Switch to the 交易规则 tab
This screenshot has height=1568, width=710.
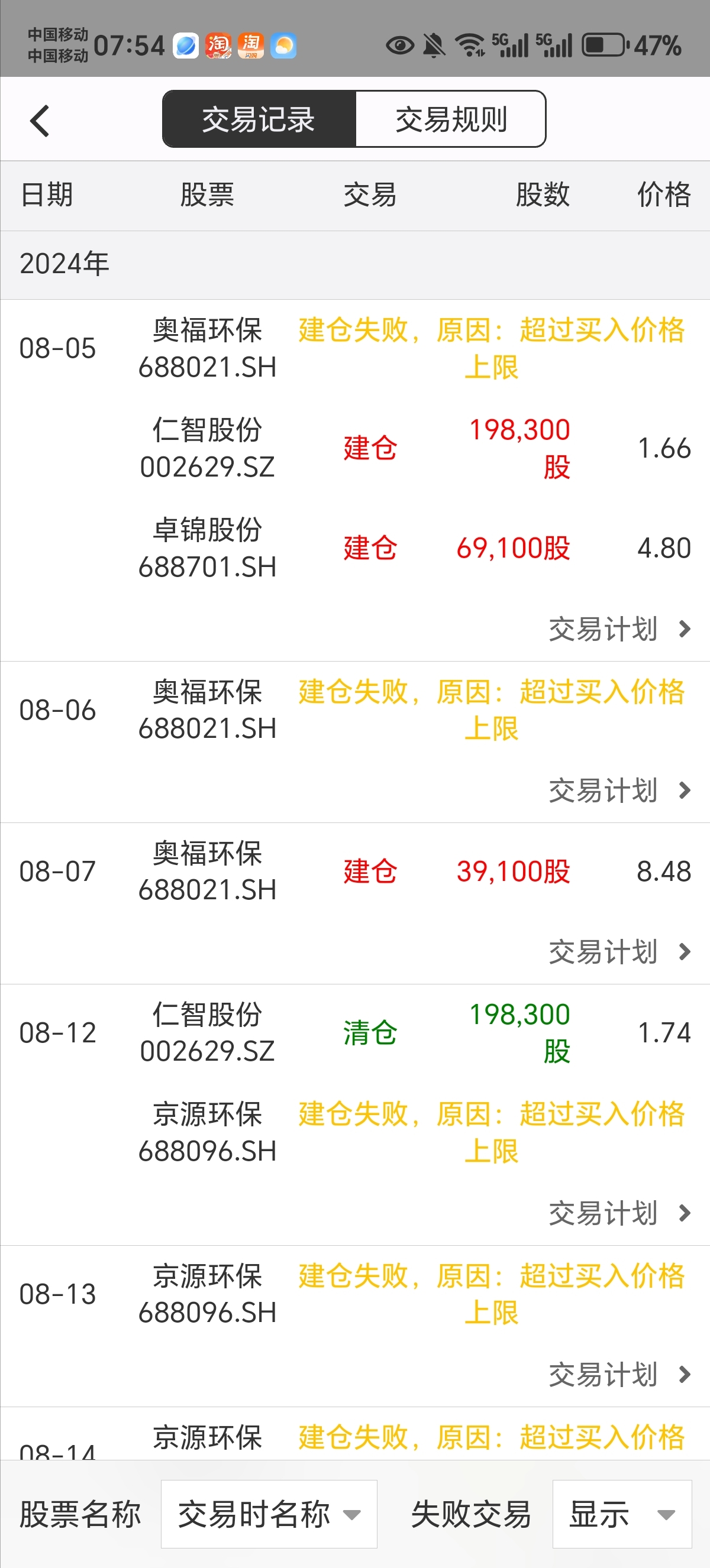click(x=451, y=119)
